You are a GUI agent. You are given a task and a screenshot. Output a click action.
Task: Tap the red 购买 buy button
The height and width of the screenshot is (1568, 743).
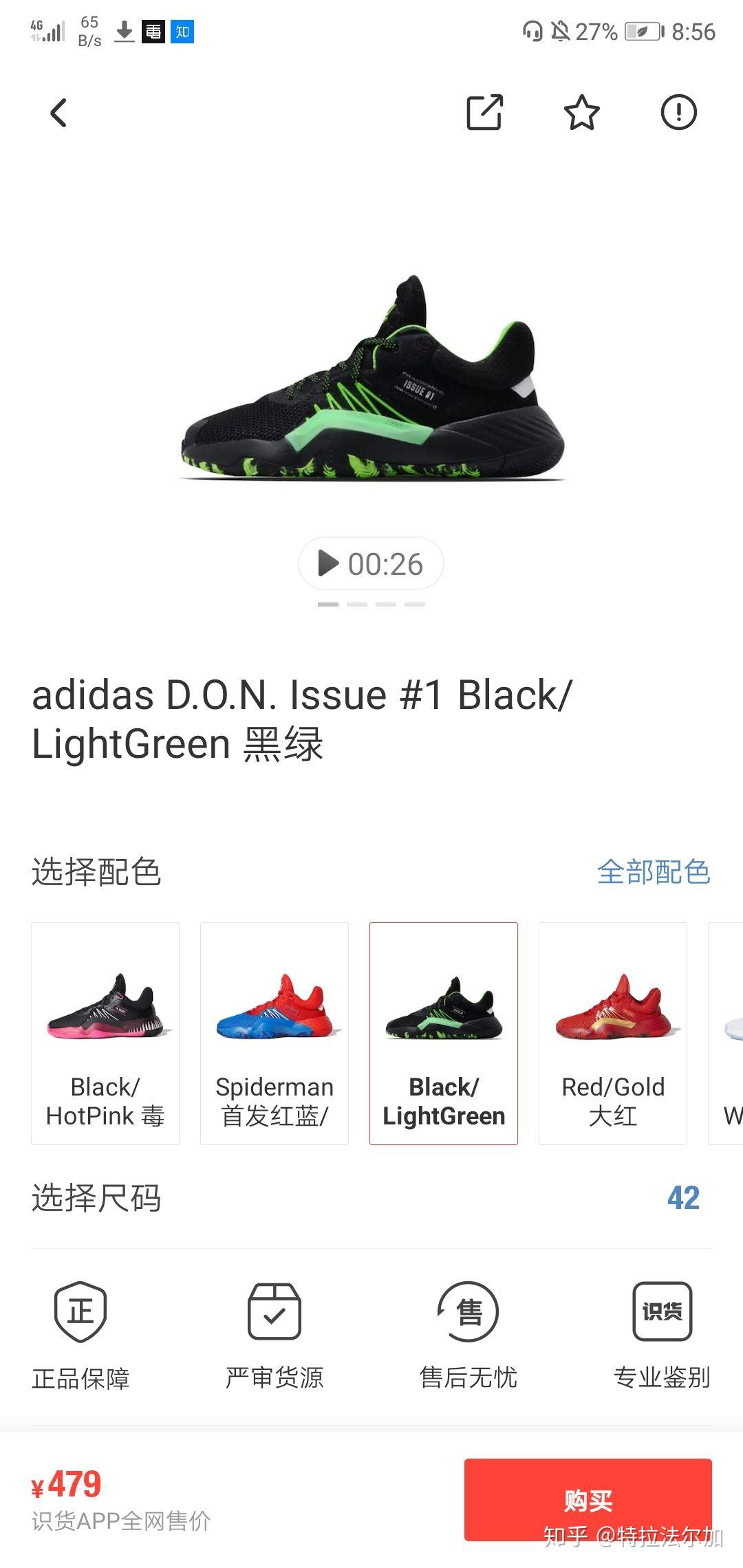point(588,1499)
